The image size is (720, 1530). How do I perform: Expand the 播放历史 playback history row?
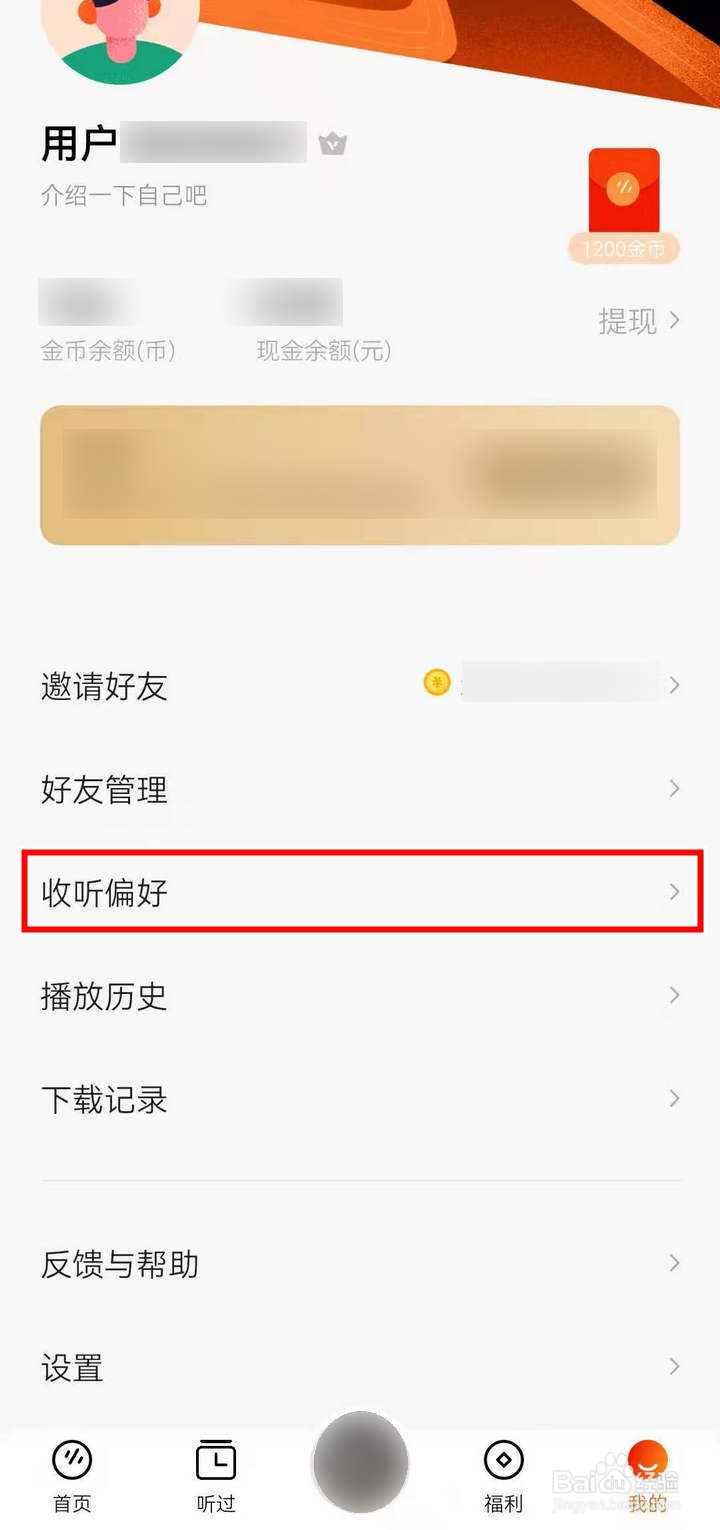click(360, 996)
